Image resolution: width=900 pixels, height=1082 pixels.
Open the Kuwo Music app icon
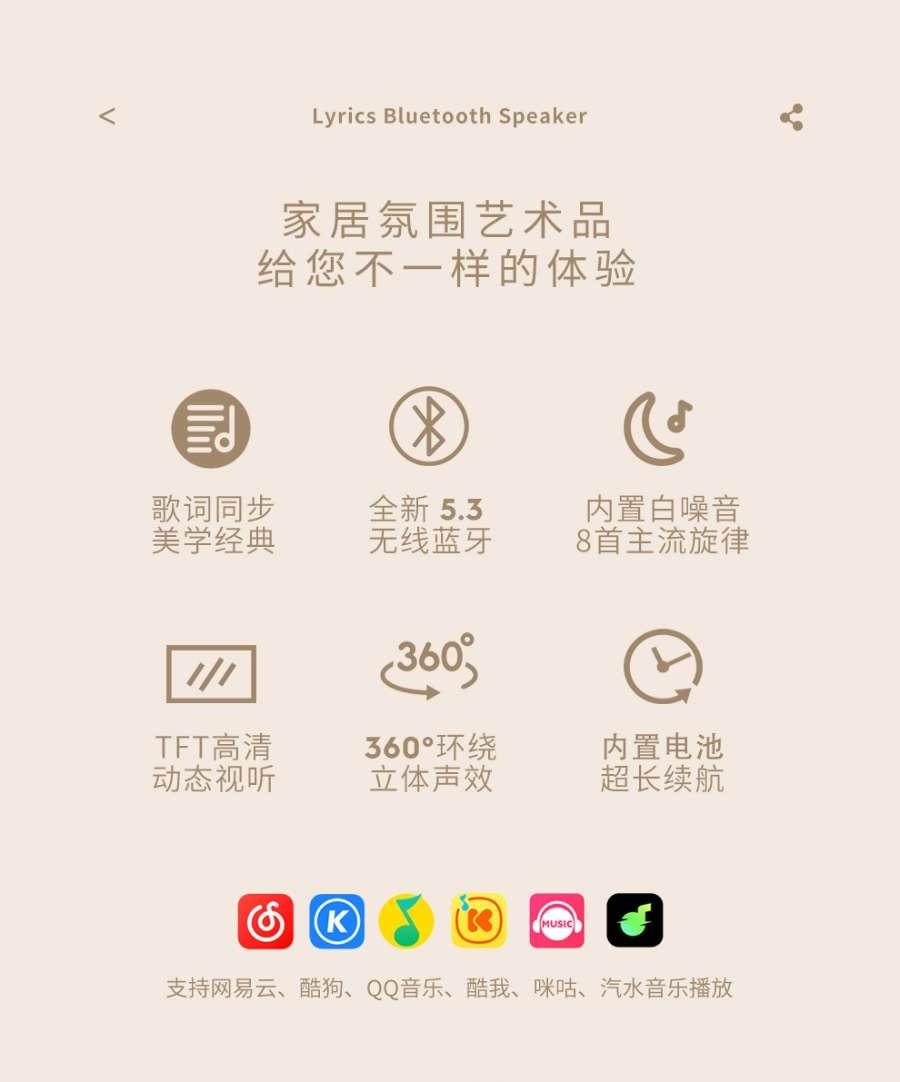pyautogui.click(x=483, y=921)
